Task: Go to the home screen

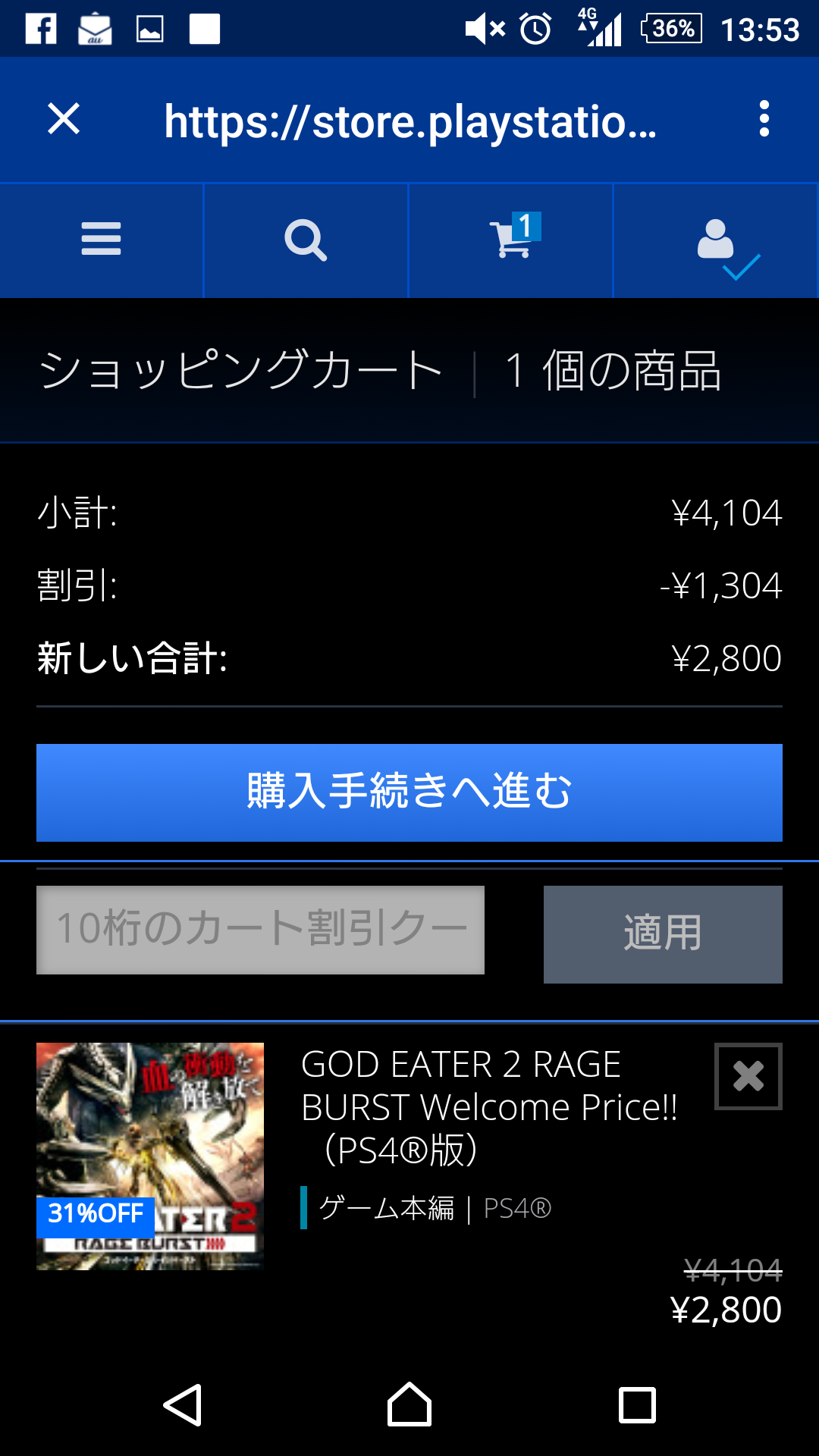Action: [x=409, y=1405]
